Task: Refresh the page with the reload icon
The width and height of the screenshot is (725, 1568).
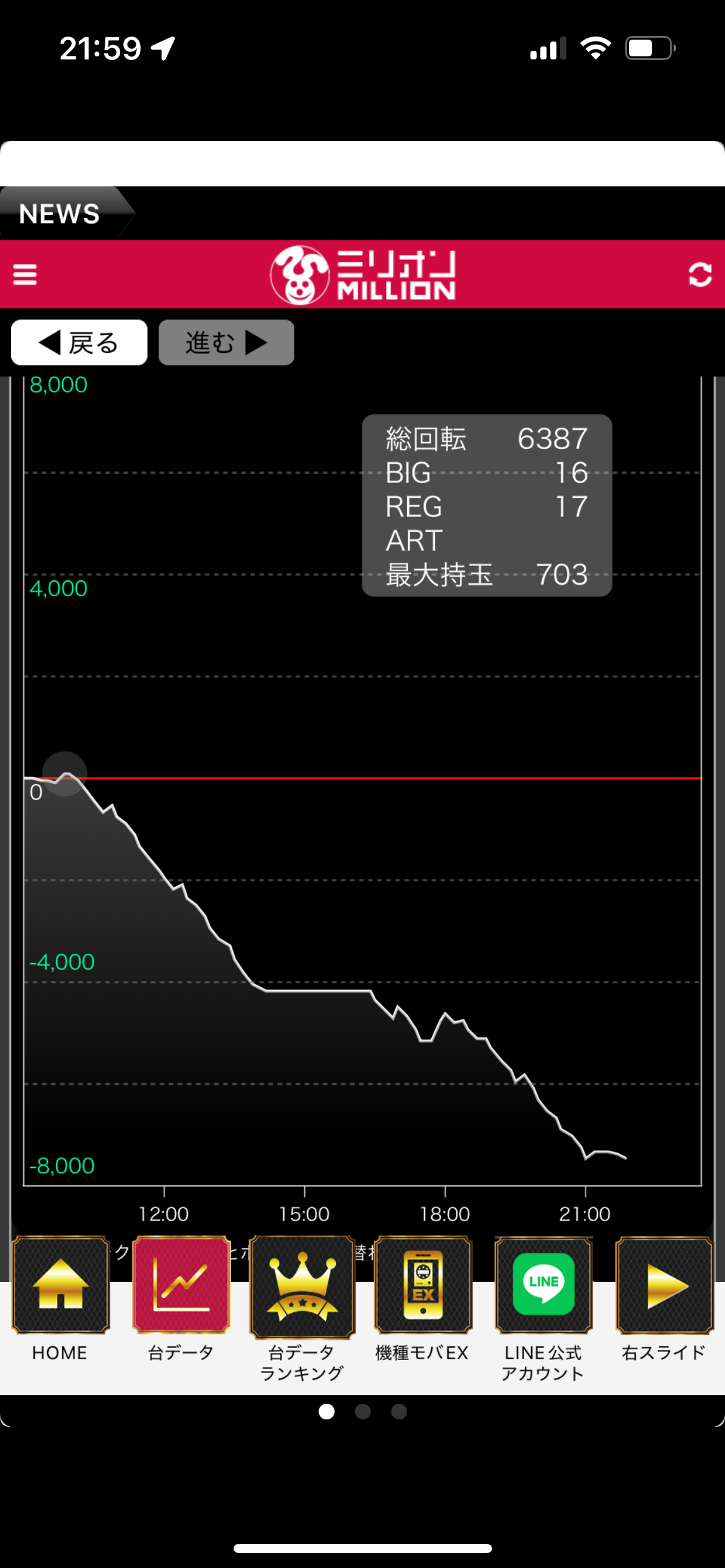Action: tap(700, 274)
